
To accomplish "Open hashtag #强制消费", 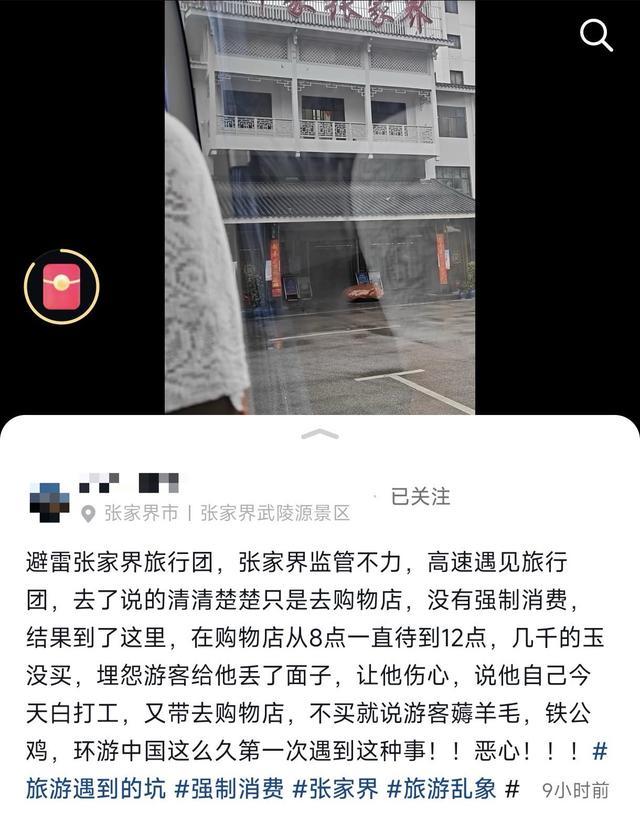I will (229, 788).
